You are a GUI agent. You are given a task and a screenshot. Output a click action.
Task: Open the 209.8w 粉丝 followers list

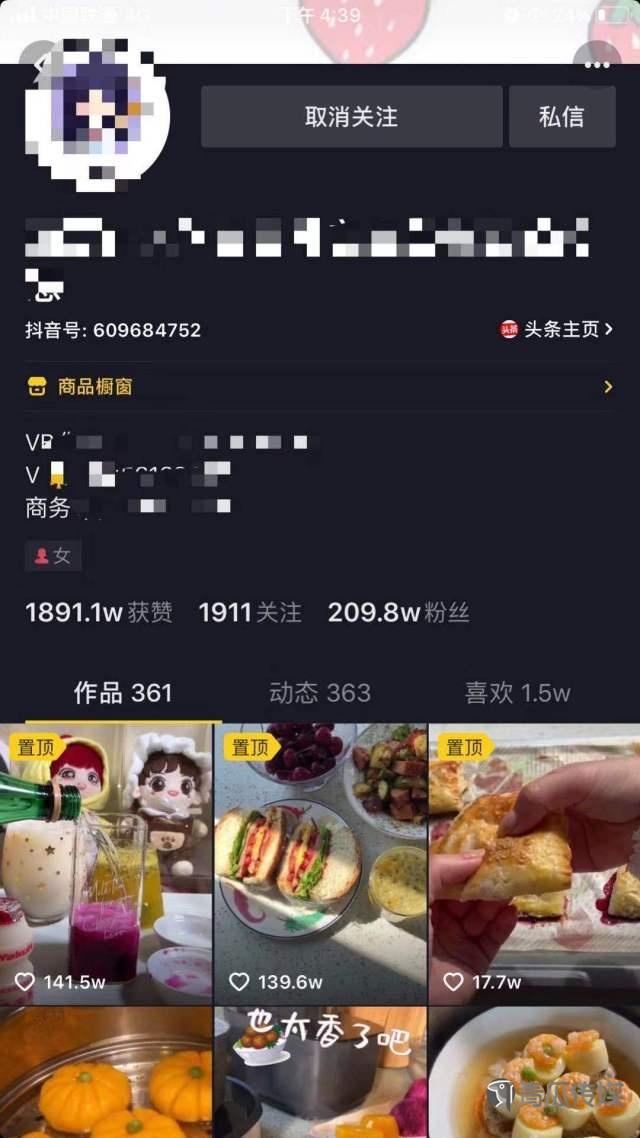click(x=398, y=613)
